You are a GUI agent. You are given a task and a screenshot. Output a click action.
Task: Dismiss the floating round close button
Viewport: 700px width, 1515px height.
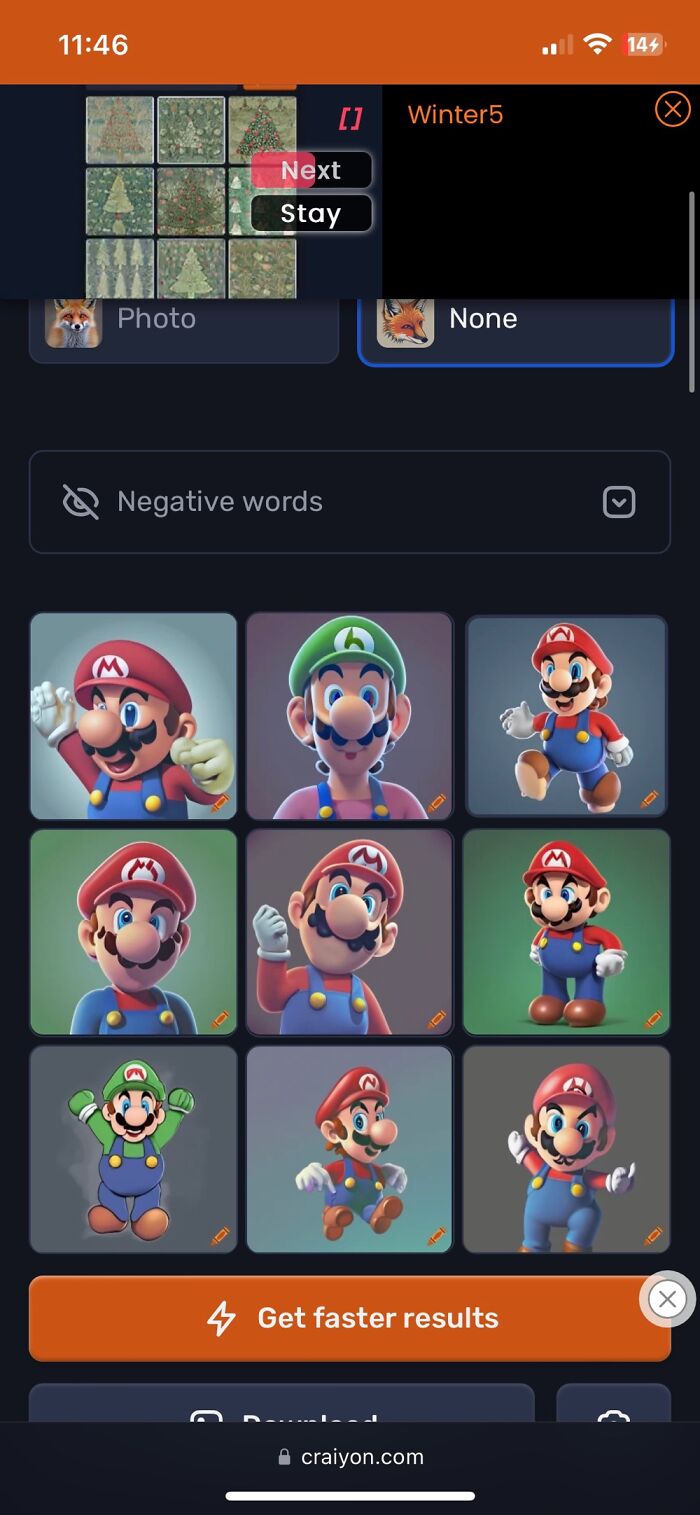pyautogui.click(x=667, y=1299)
